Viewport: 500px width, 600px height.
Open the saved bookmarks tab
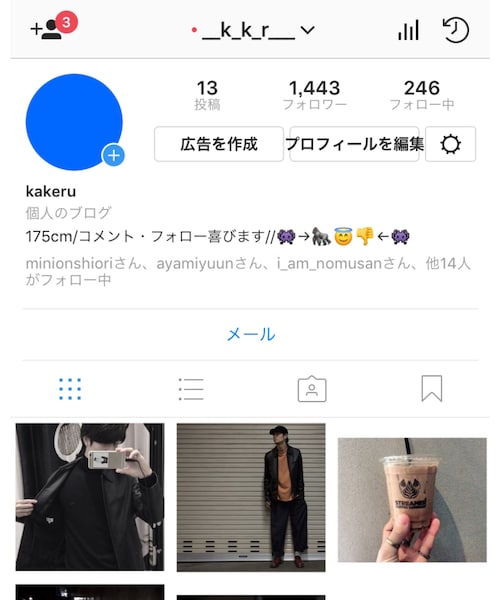[x=432, y=388]
